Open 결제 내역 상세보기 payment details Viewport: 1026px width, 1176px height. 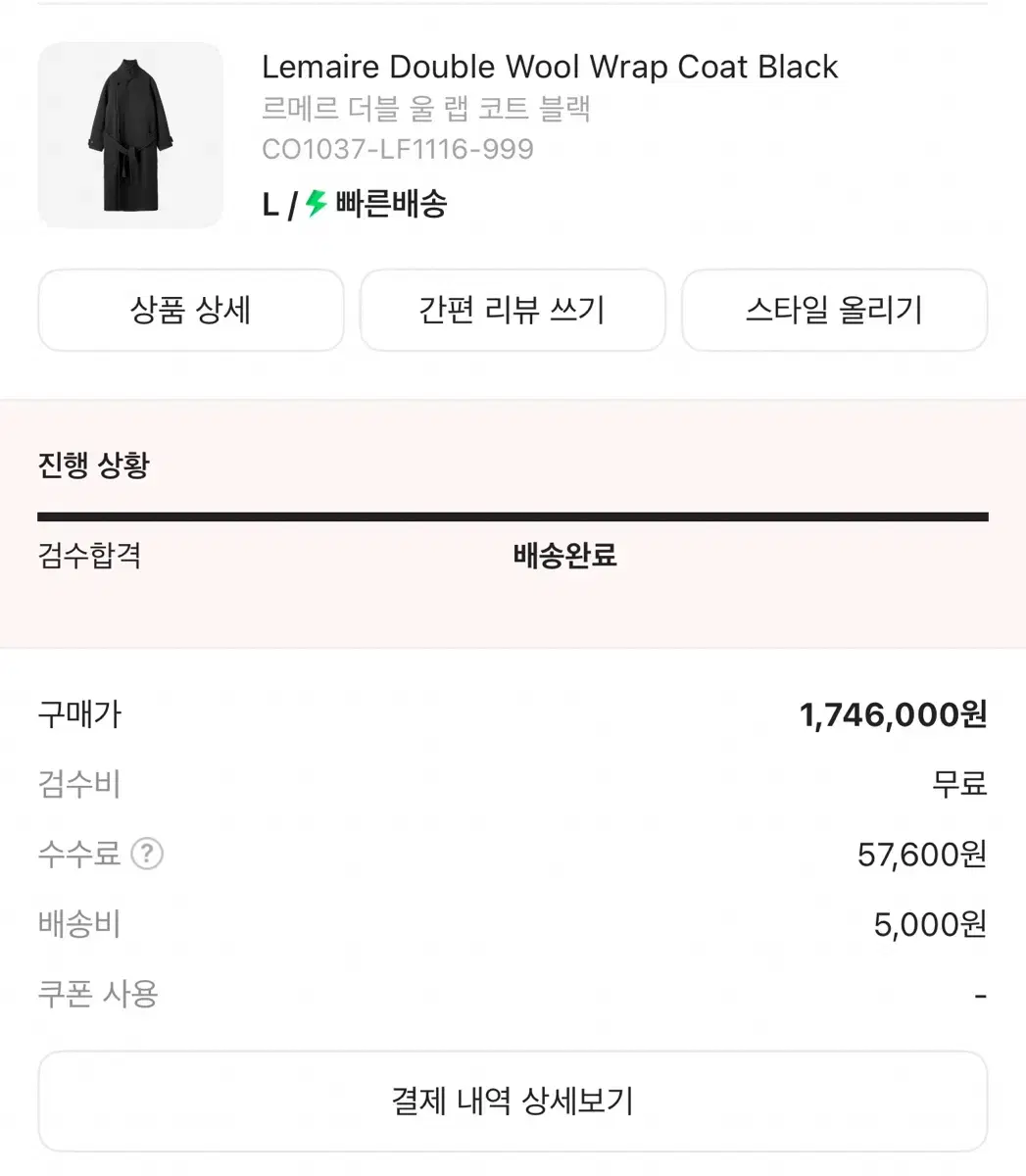pyautogui.click(x=513, y=1102)
